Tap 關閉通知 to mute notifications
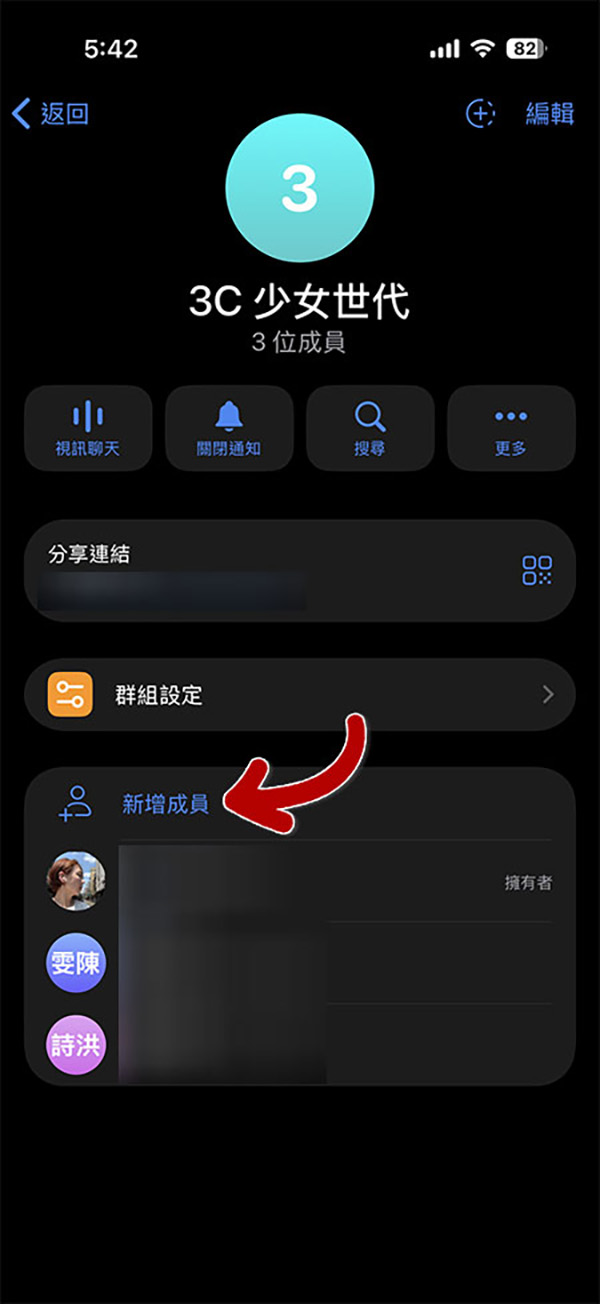The width and height of the screenshot is (600, 1304). click(x=229, y=428)
